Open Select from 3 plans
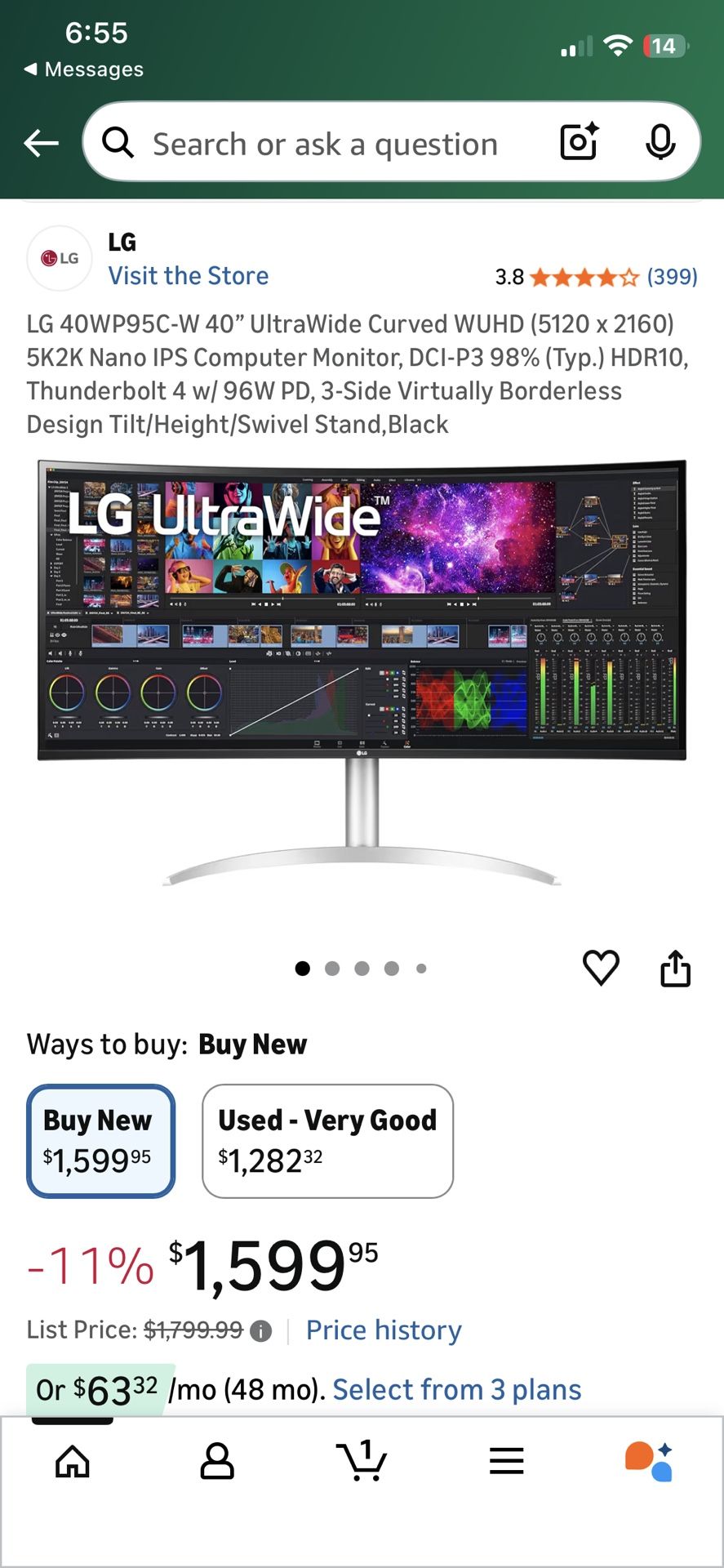The image size is (724, 1568). pos(455,1388)
